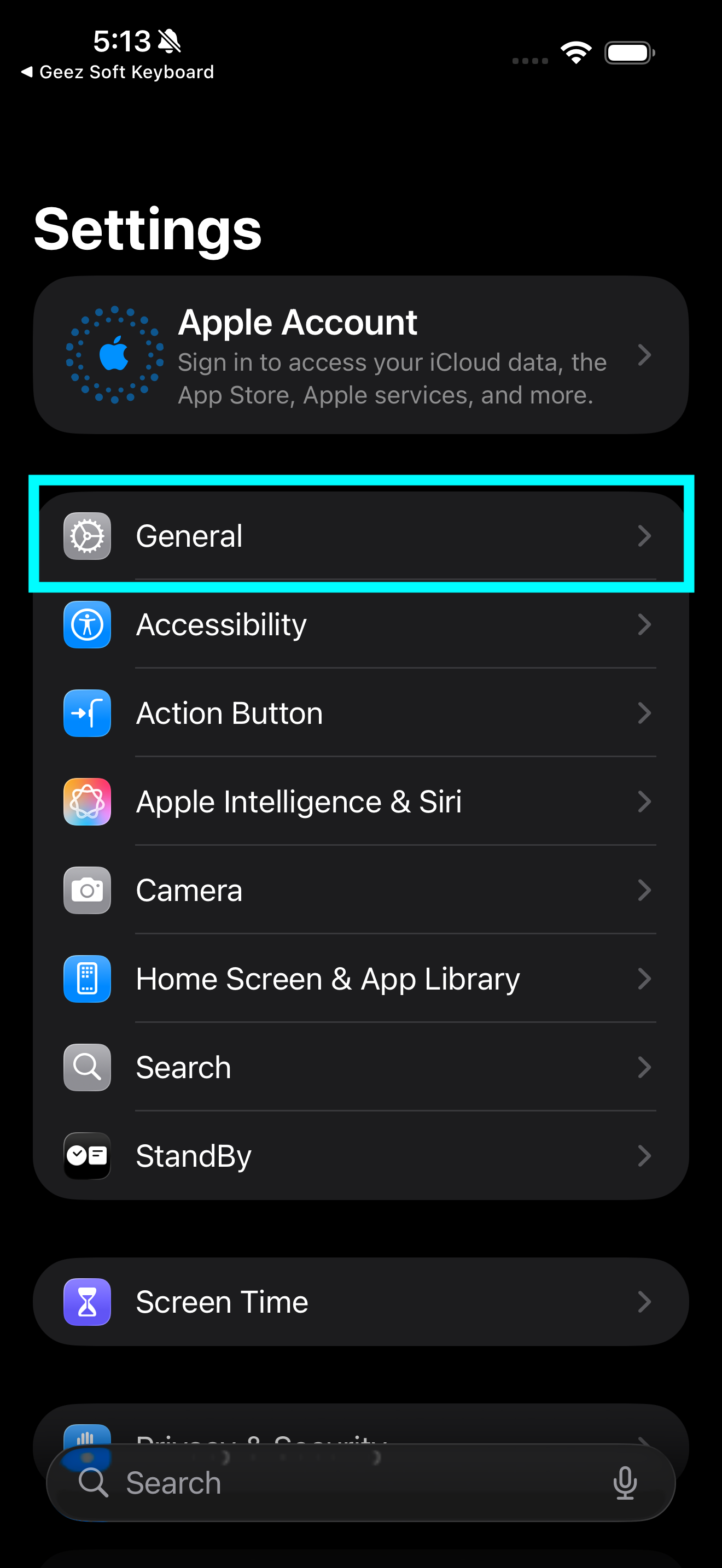Go to Action Button settings
The width and height of the screenshot is (722, 1568).
360,713
